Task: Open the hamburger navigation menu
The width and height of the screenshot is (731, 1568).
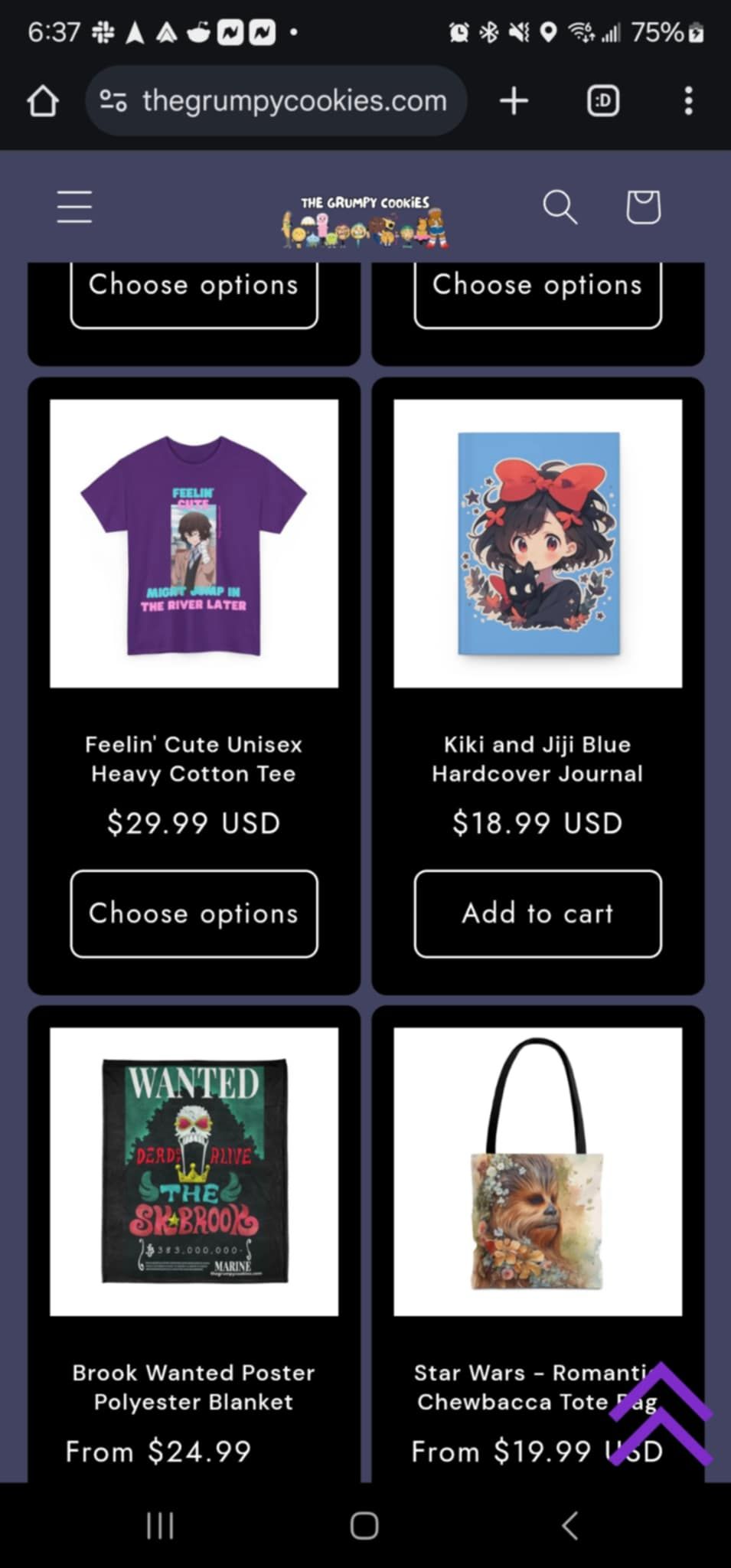Action: [x=74, y=207]
